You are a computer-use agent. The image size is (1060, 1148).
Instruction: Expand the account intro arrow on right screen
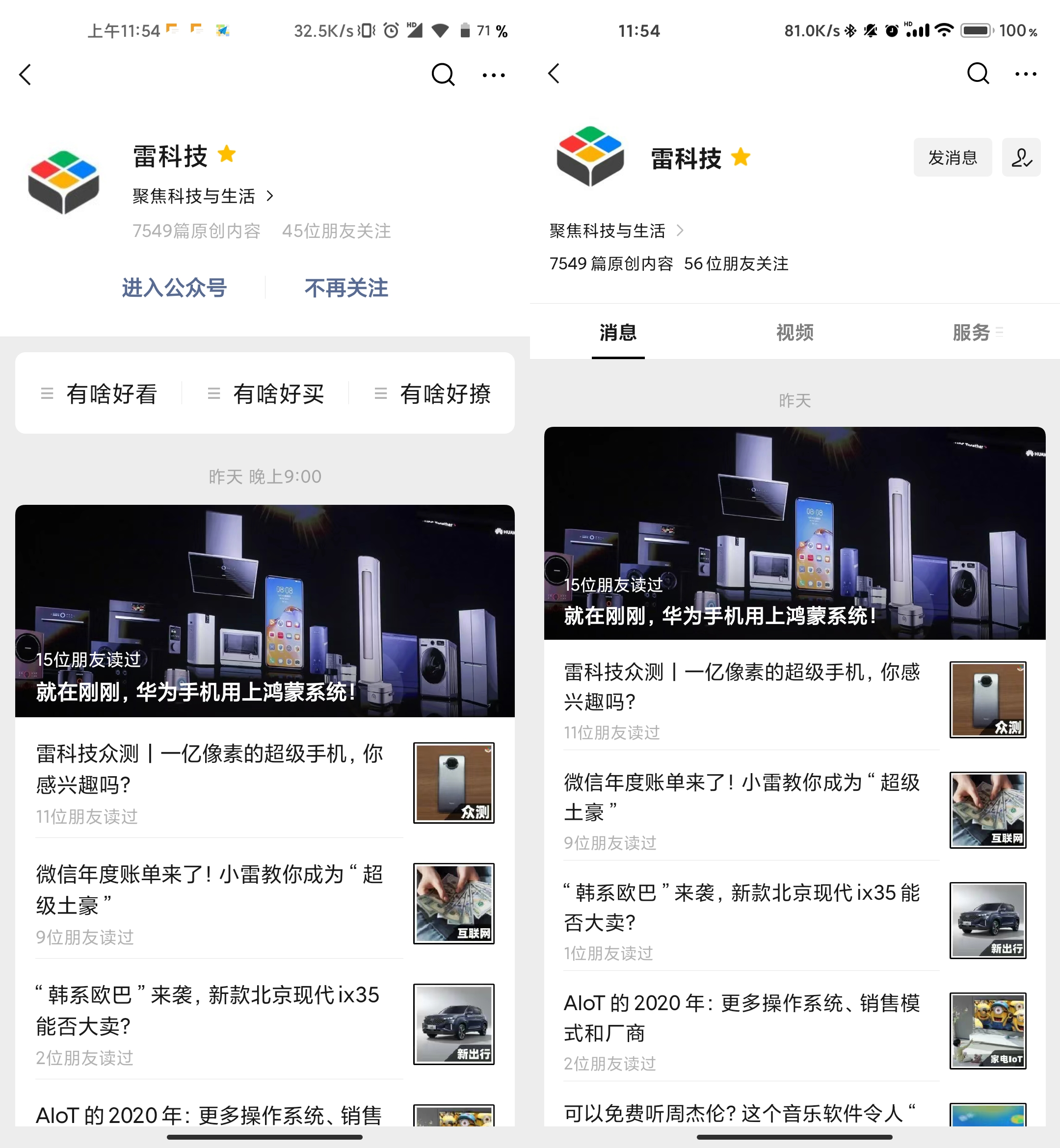(680, 231)
